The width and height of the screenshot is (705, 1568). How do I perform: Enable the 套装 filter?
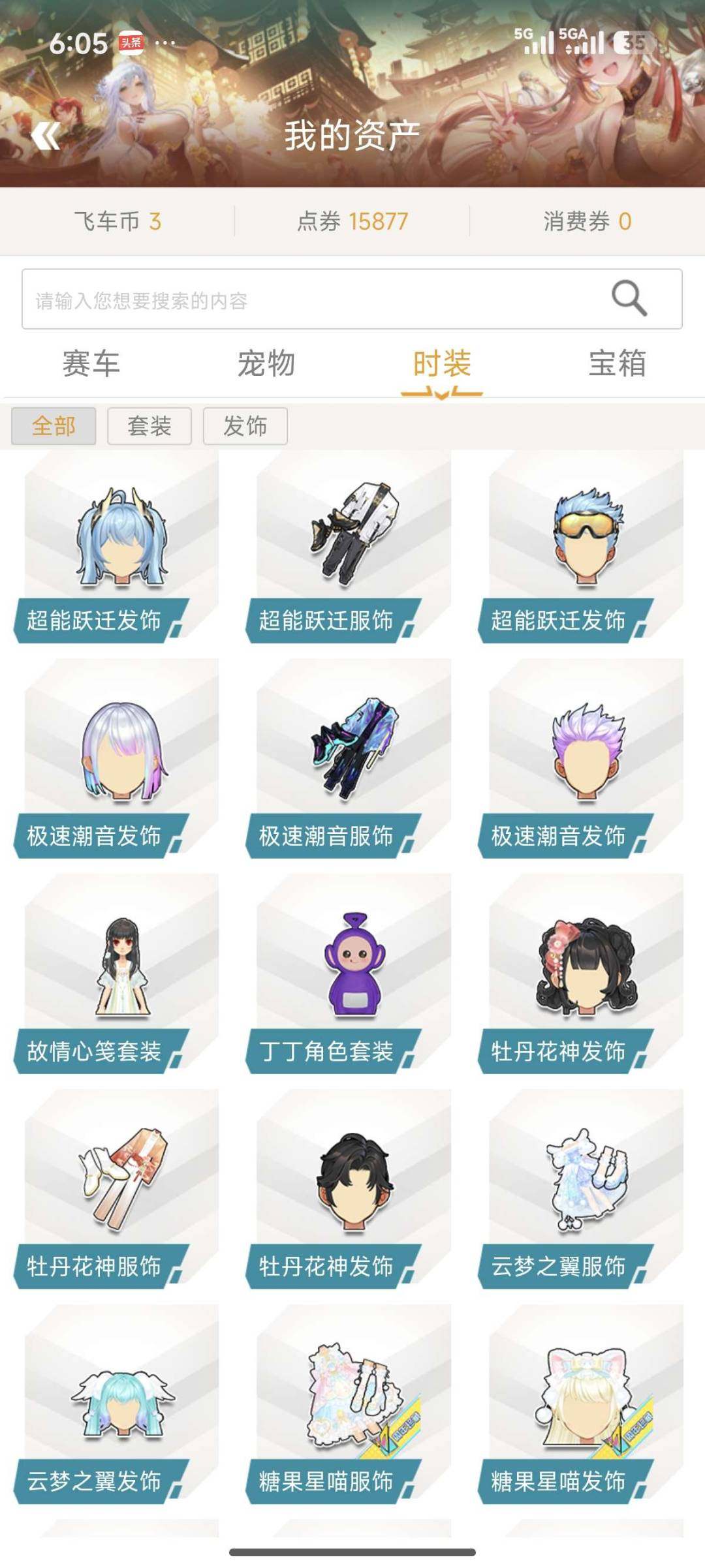pyautogui.click(x=150, y=424)
